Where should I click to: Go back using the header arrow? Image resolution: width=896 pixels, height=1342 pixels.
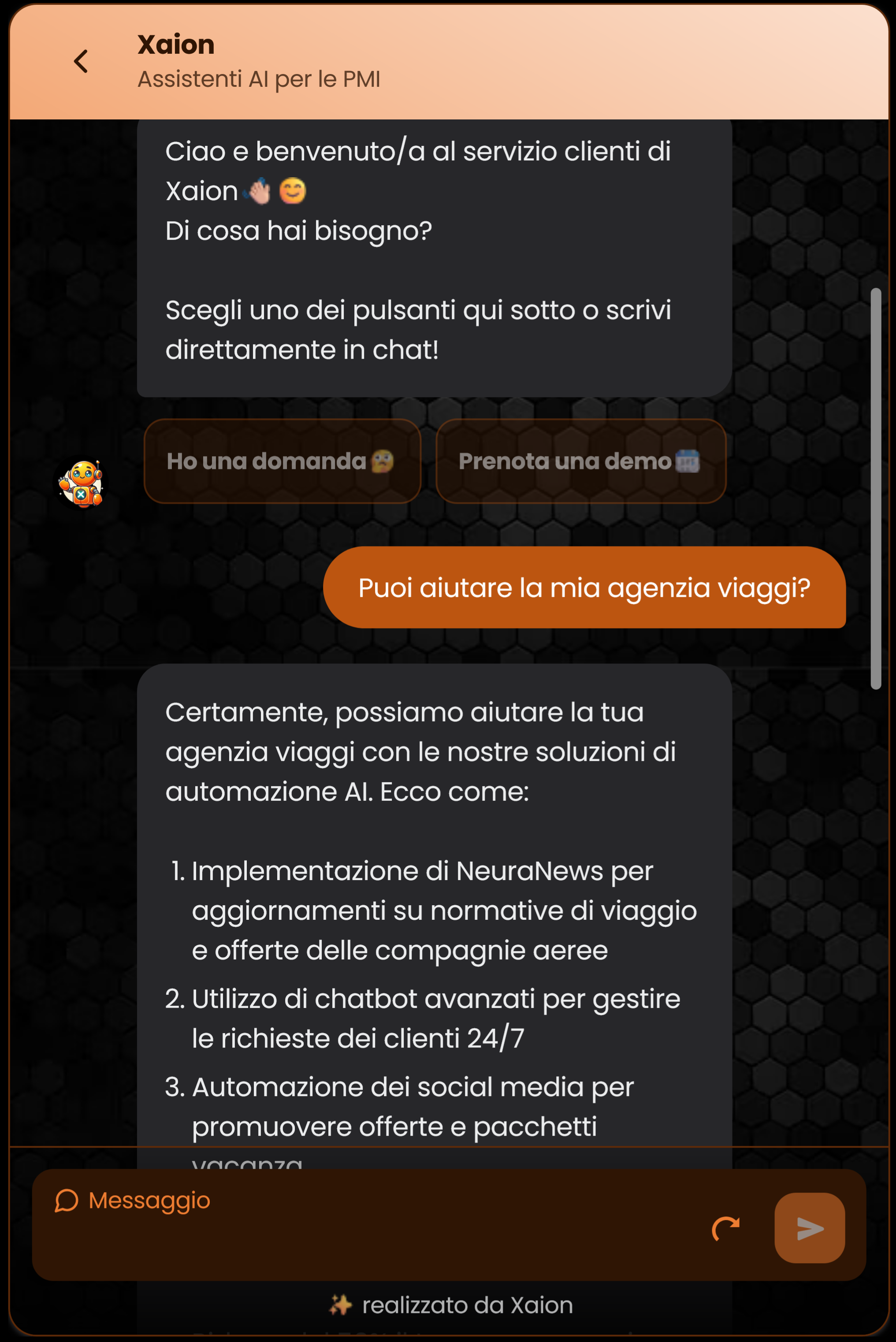pyautogui.click(x=81, y=61)
